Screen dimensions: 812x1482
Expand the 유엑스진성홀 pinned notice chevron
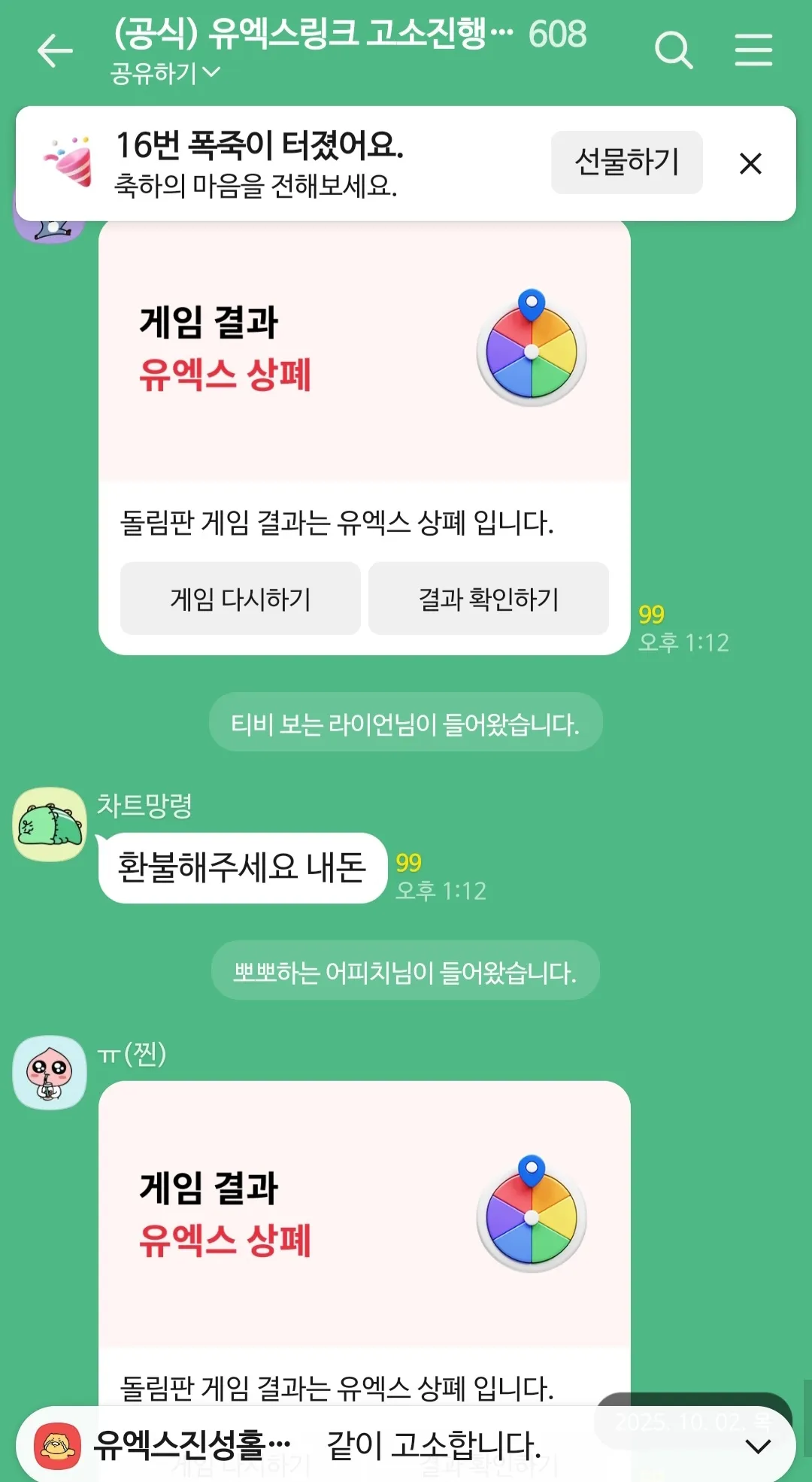(x=758, y=1446)
